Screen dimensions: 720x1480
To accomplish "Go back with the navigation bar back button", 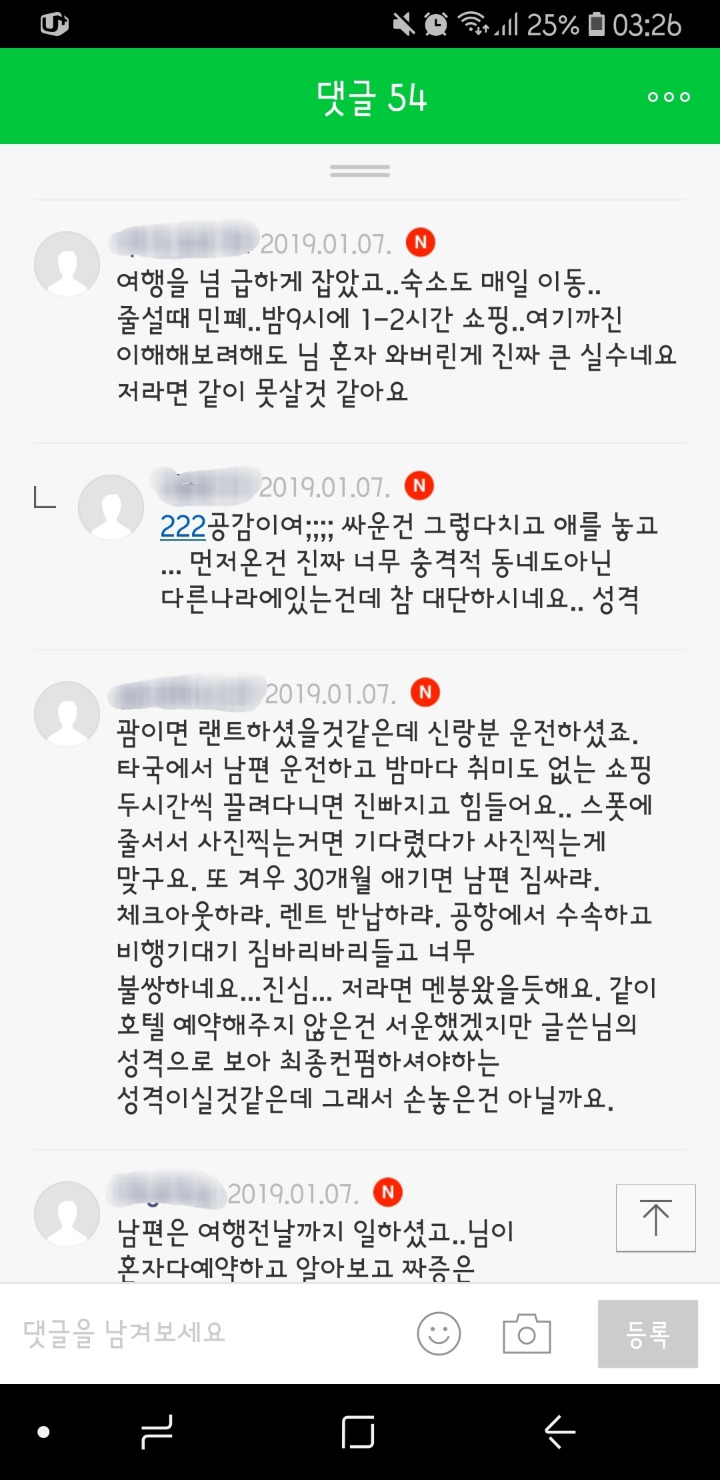I will click(x=560, y=1432).
